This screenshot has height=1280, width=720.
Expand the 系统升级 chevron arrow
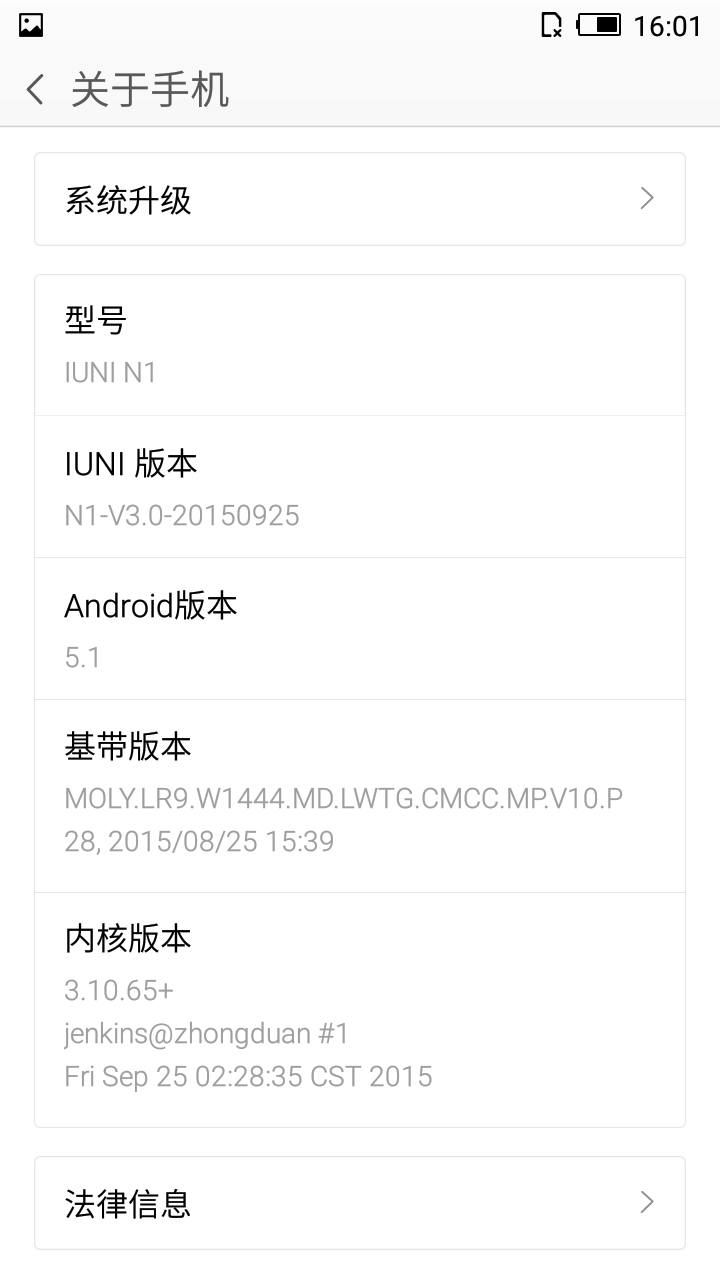click(646, 198)
